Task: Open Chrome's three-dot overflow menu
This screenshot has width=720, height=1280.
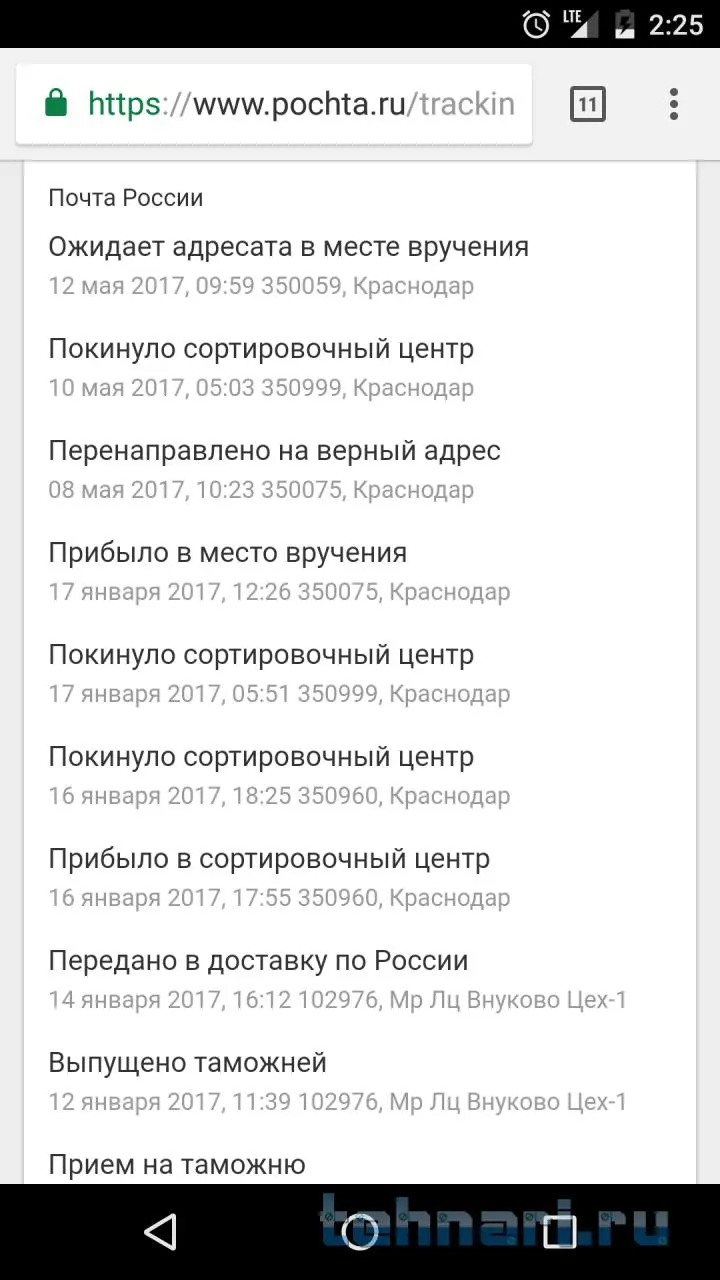Action: pyautogui.click(x=673, y=104)
